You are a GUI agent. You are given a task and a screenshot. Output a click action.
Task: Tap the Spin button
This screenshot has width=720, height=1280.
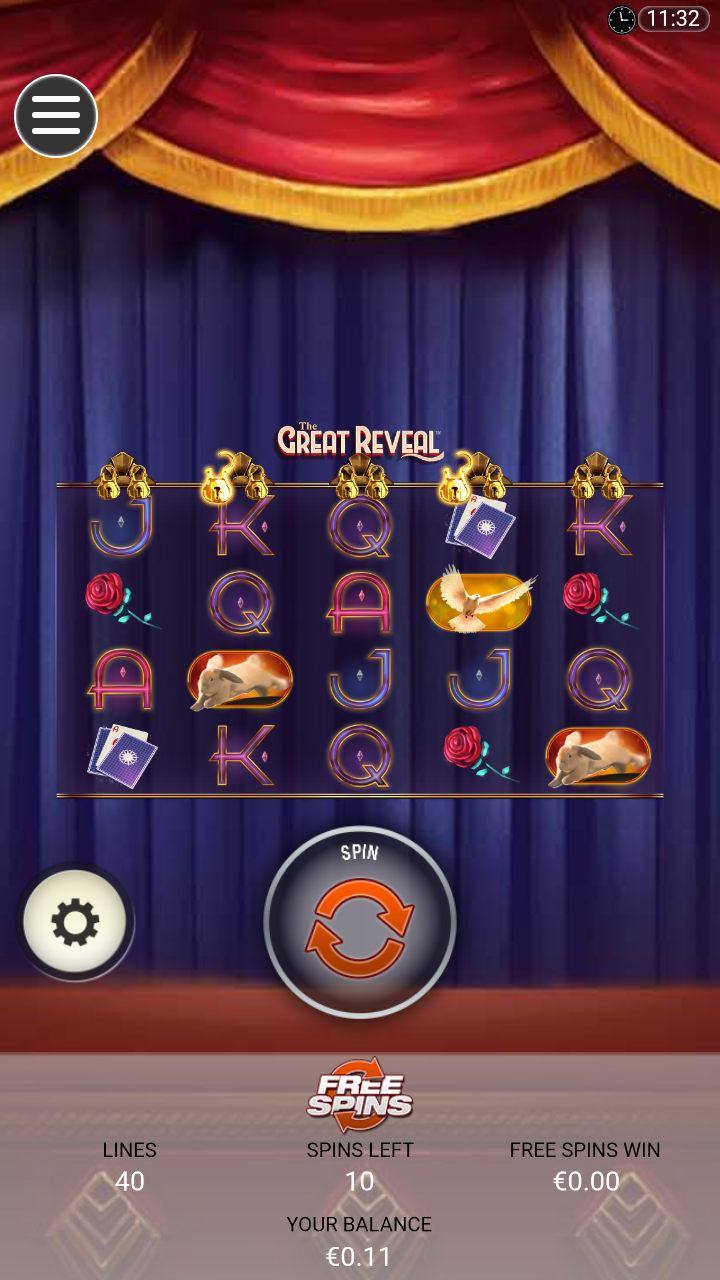(360, 923)
